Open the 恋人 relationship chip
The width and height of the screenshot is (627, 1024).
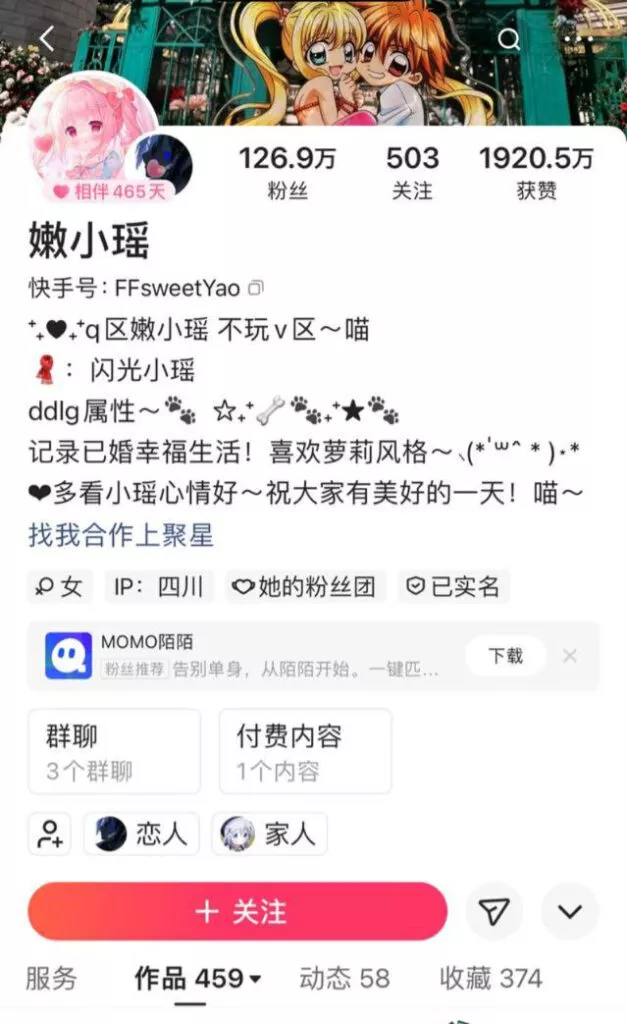141,834
